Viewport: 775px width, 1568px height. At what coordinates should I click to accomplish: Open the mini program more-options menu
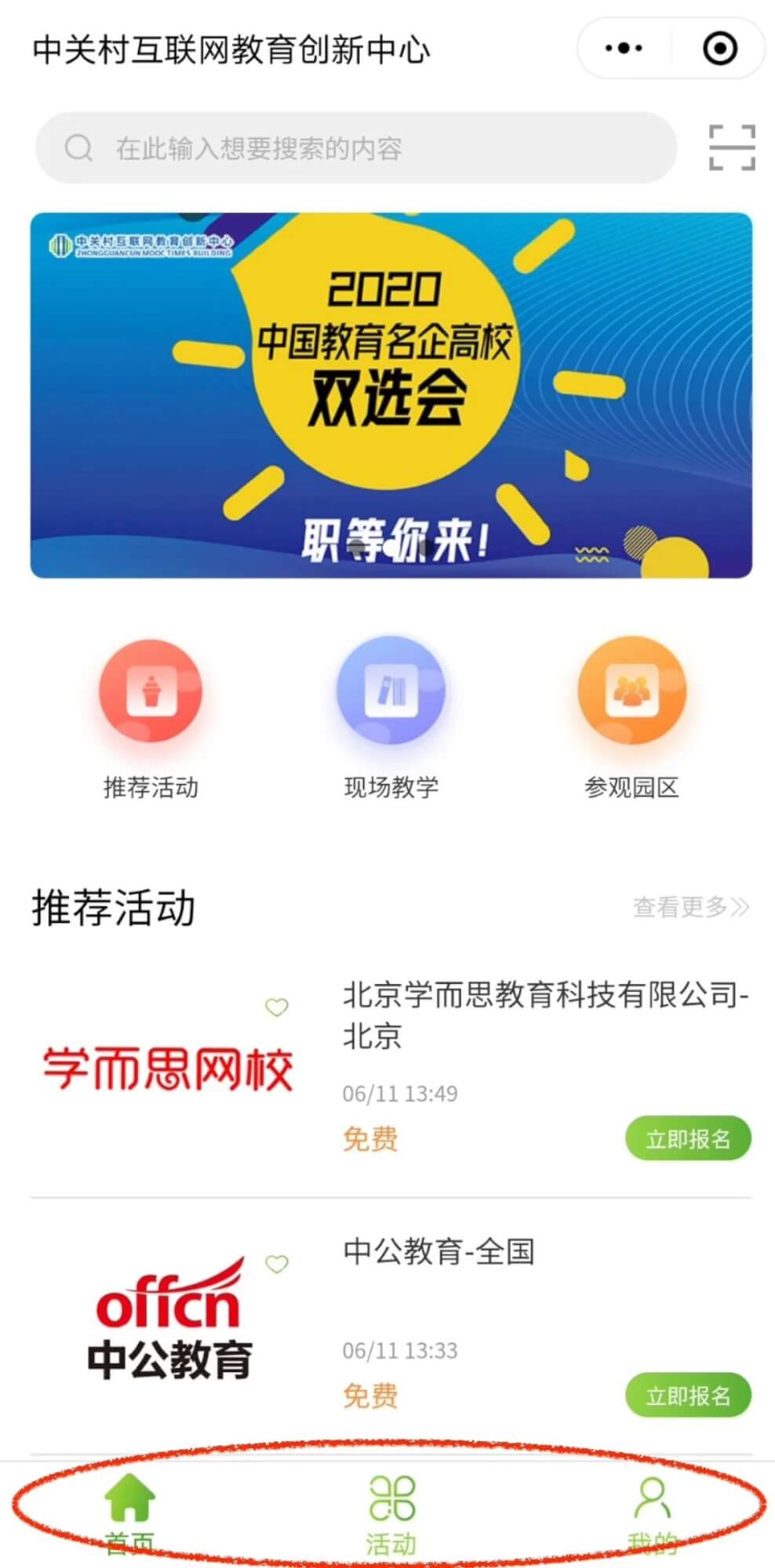(x=624, y=49)
